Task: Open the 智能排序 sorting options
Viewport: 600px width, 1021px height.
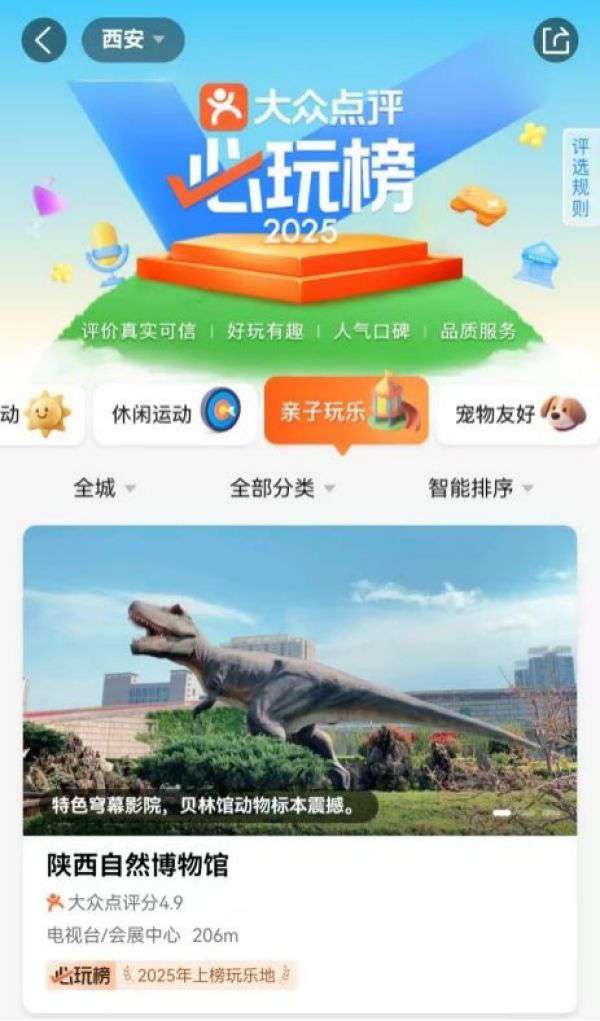Action: 480,488
